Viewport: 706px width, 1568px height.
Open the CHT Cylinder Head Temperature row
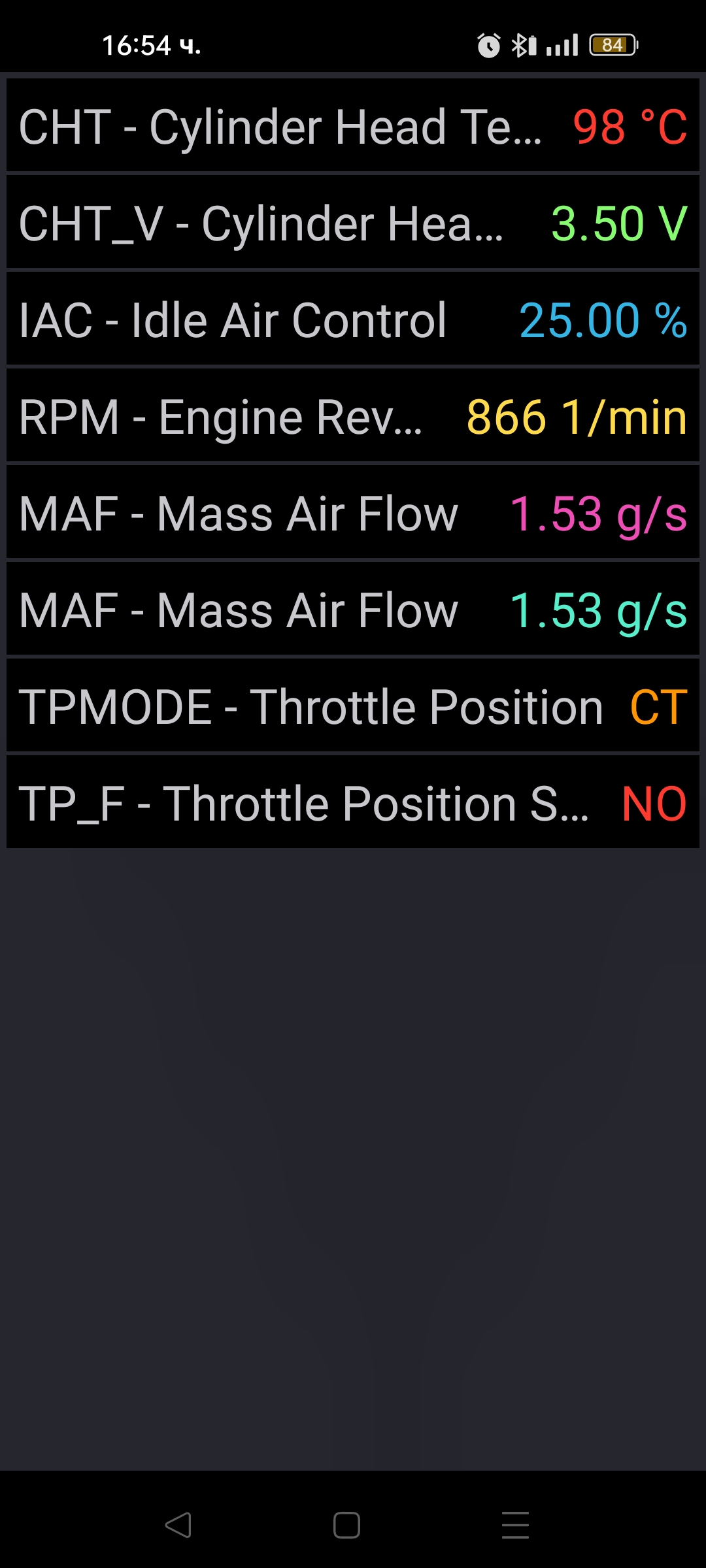pyautogui.click(x=353, y=125)
